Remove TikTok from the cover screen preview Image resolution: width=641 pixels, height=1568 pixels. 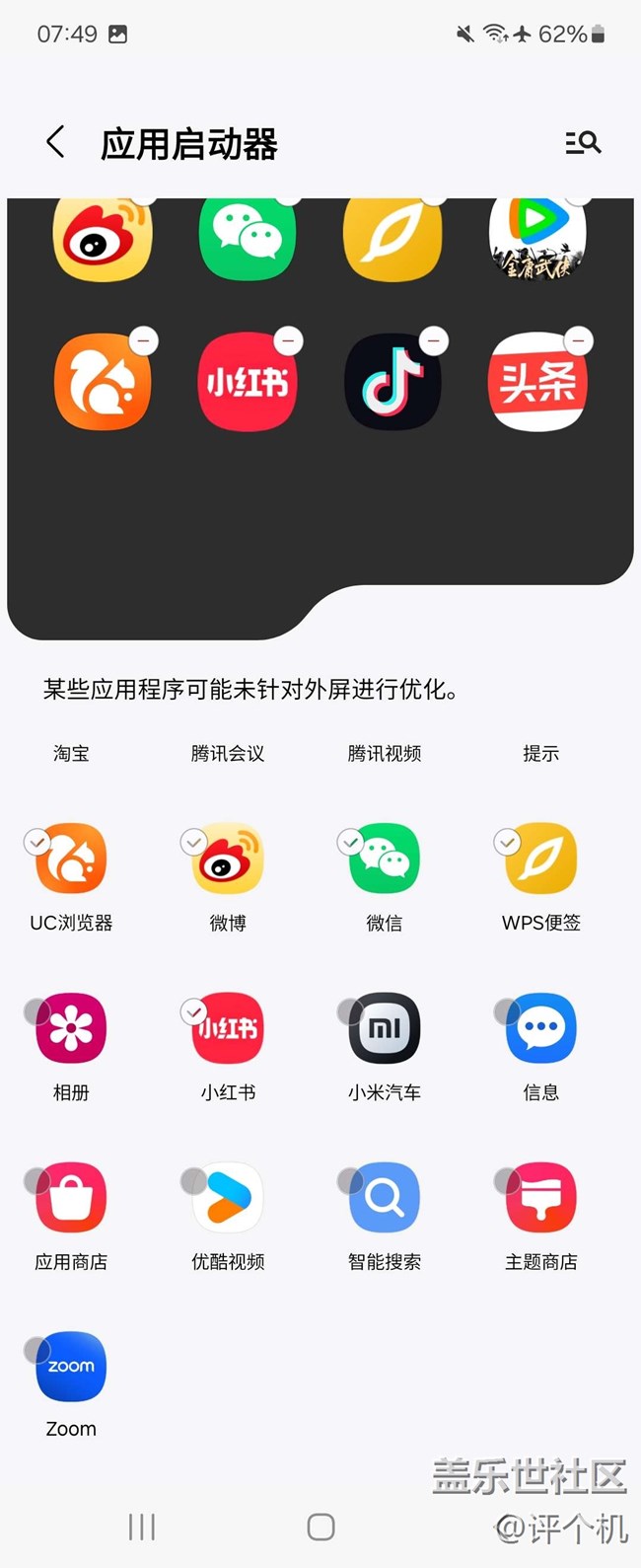click(434, 341)
